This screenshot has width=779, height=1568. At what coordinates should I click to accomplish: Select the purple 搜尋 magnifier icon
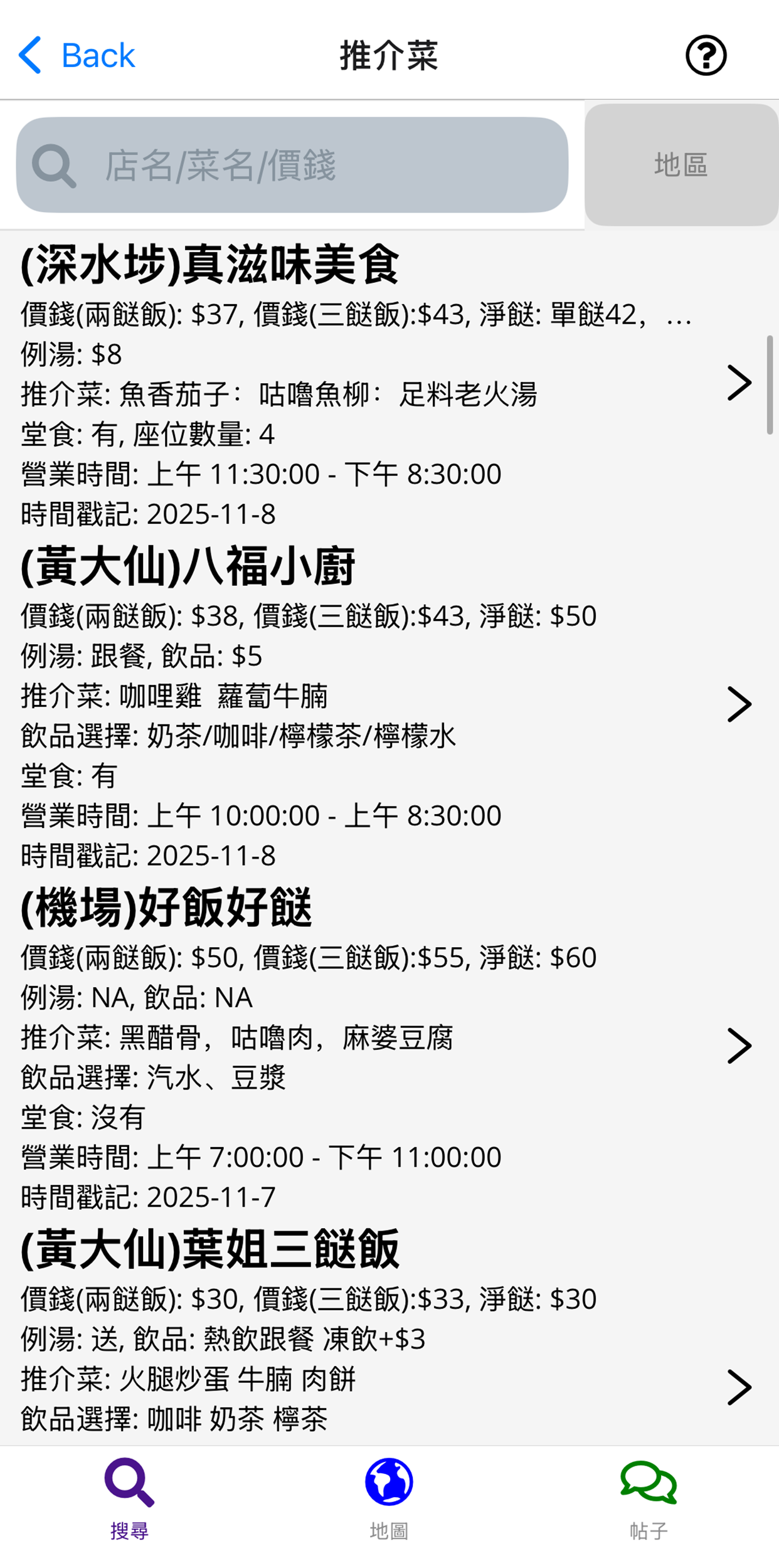coord(130,1478)
